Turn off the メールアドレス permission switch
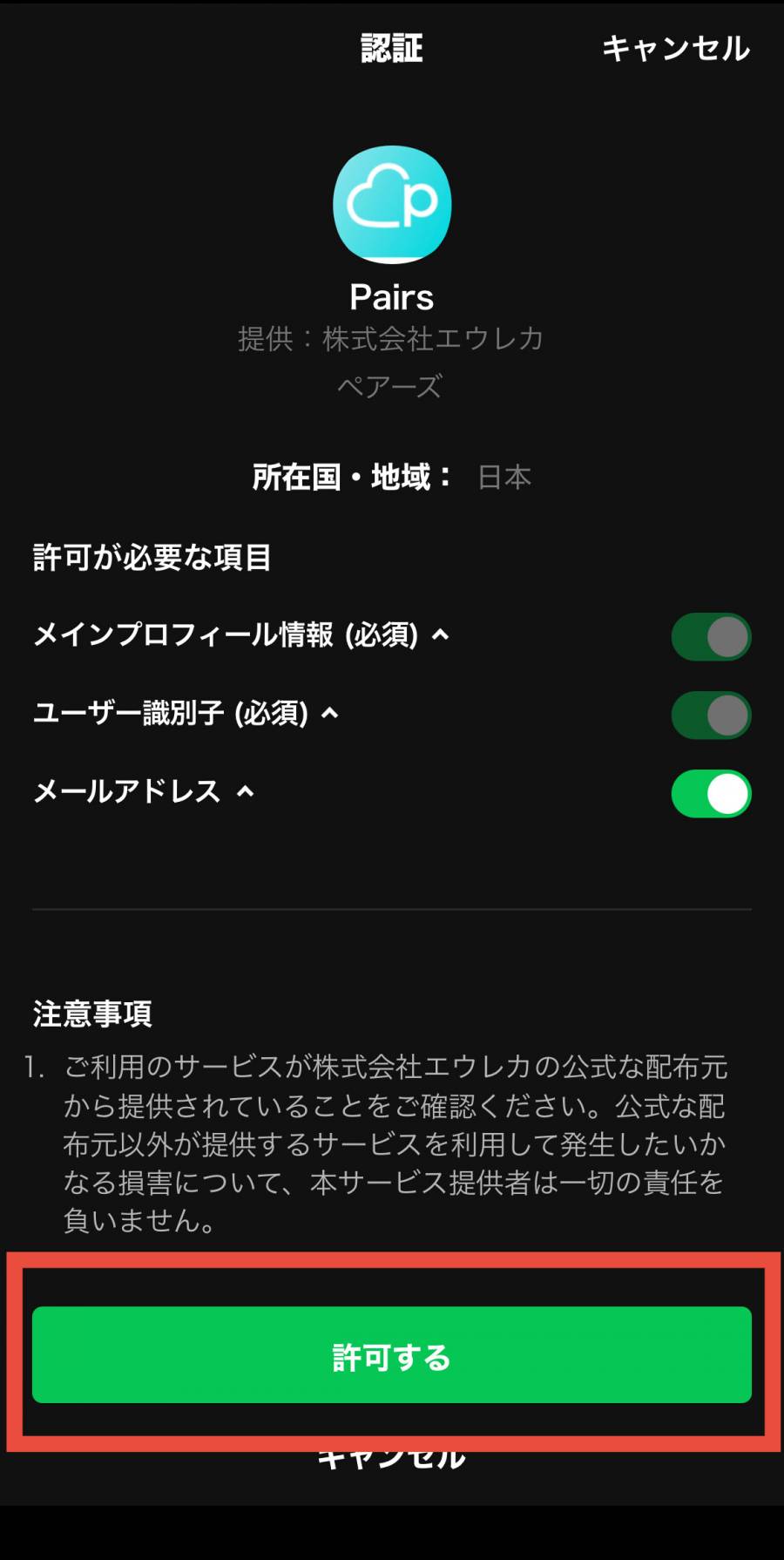784x1560 pixels. (711, 794)
